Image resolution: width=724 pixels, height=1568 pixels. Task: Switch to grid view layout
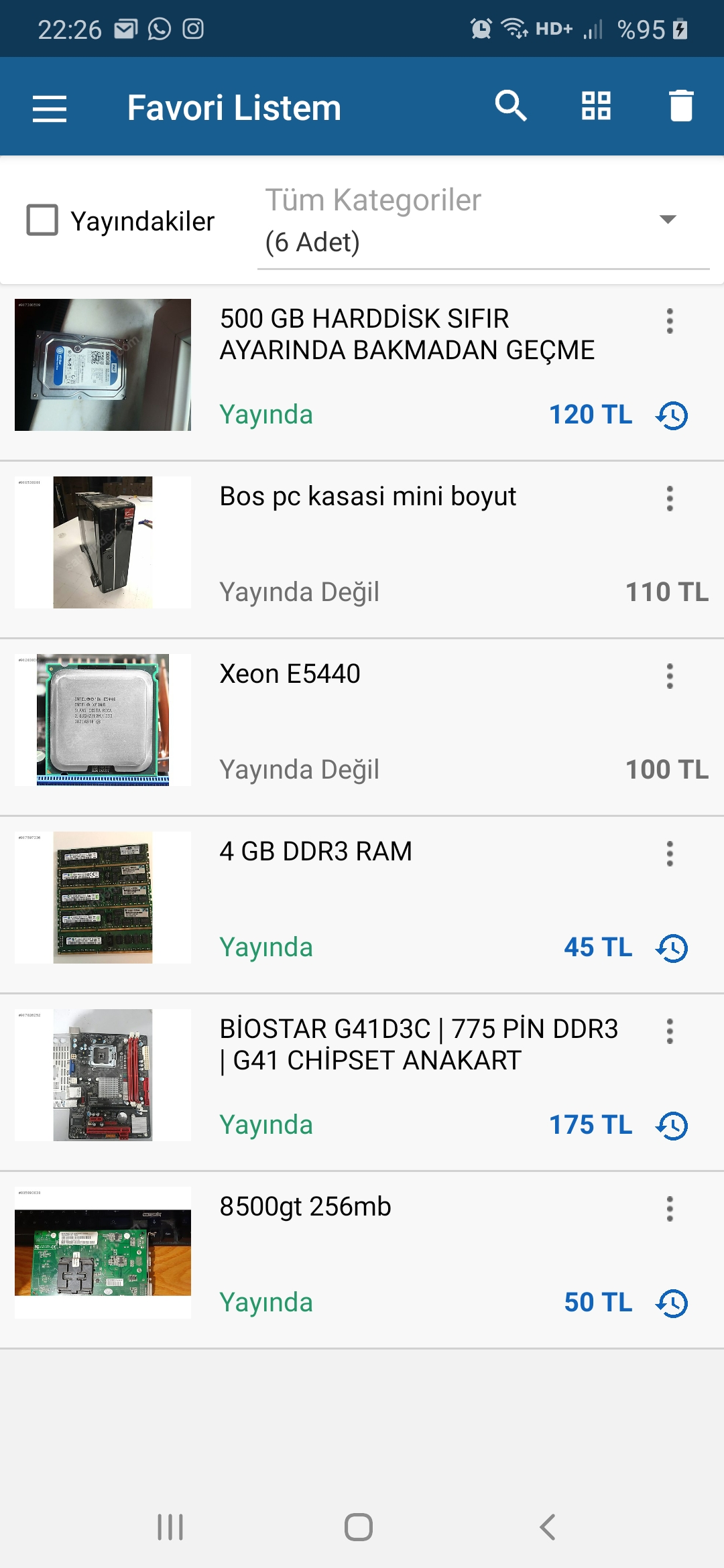click(x=597, y=106)
